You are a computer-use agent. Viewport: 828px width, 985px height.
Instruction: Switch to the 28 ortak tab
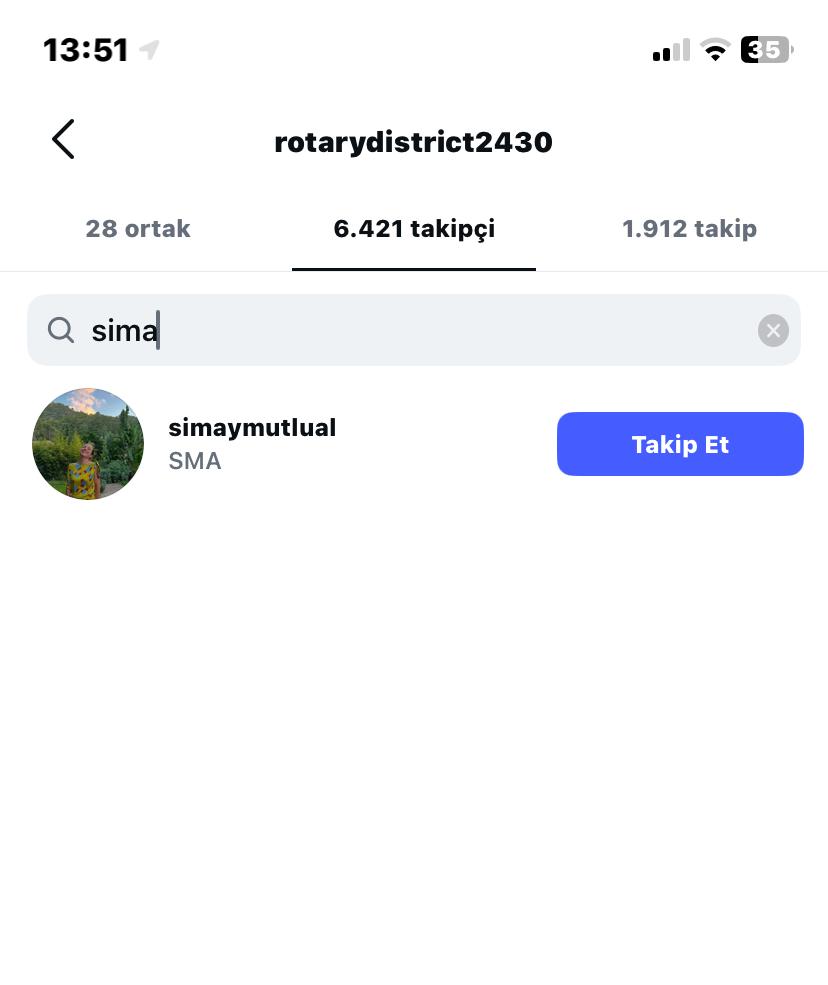click(138, 229)
